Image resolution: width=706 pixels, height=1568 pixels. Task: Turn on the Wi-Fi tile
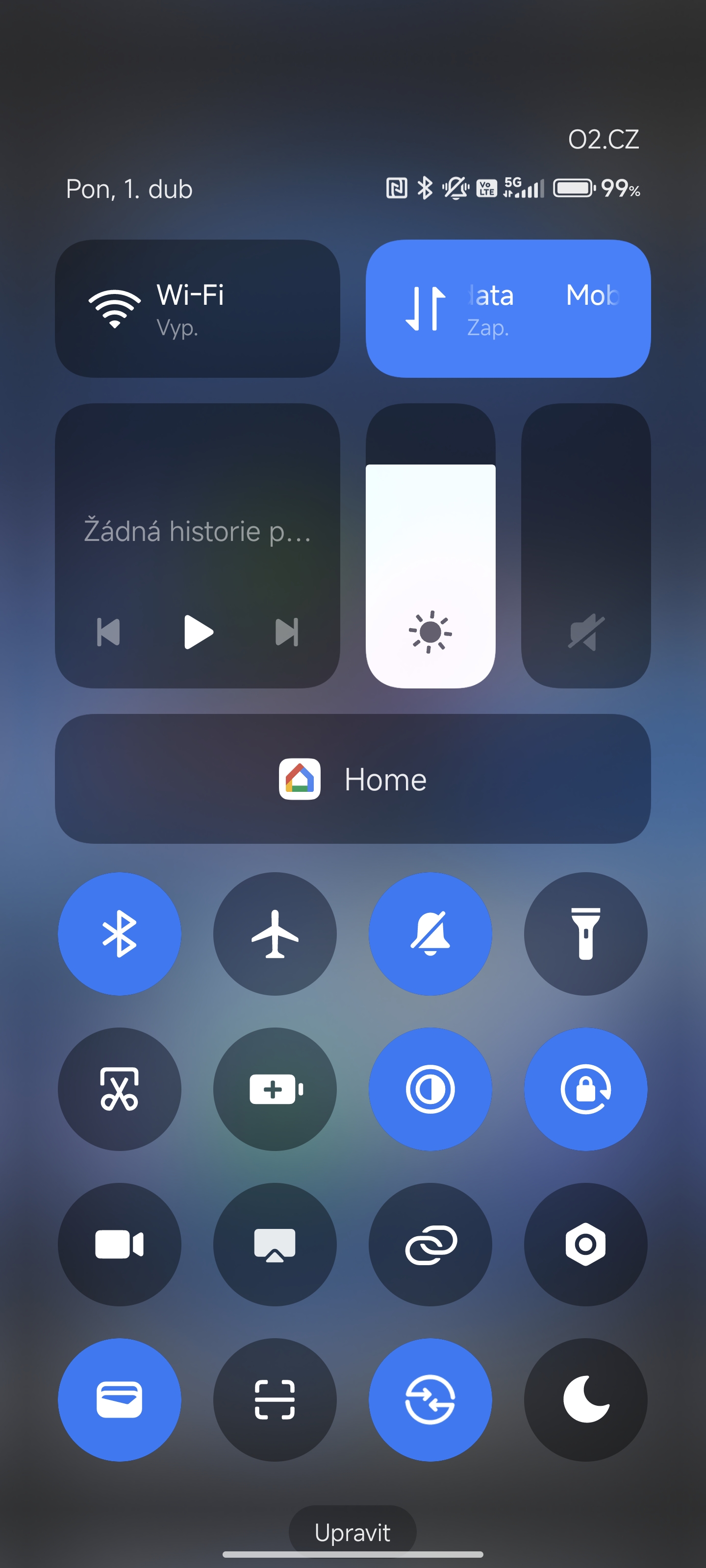tap(198, 309)
